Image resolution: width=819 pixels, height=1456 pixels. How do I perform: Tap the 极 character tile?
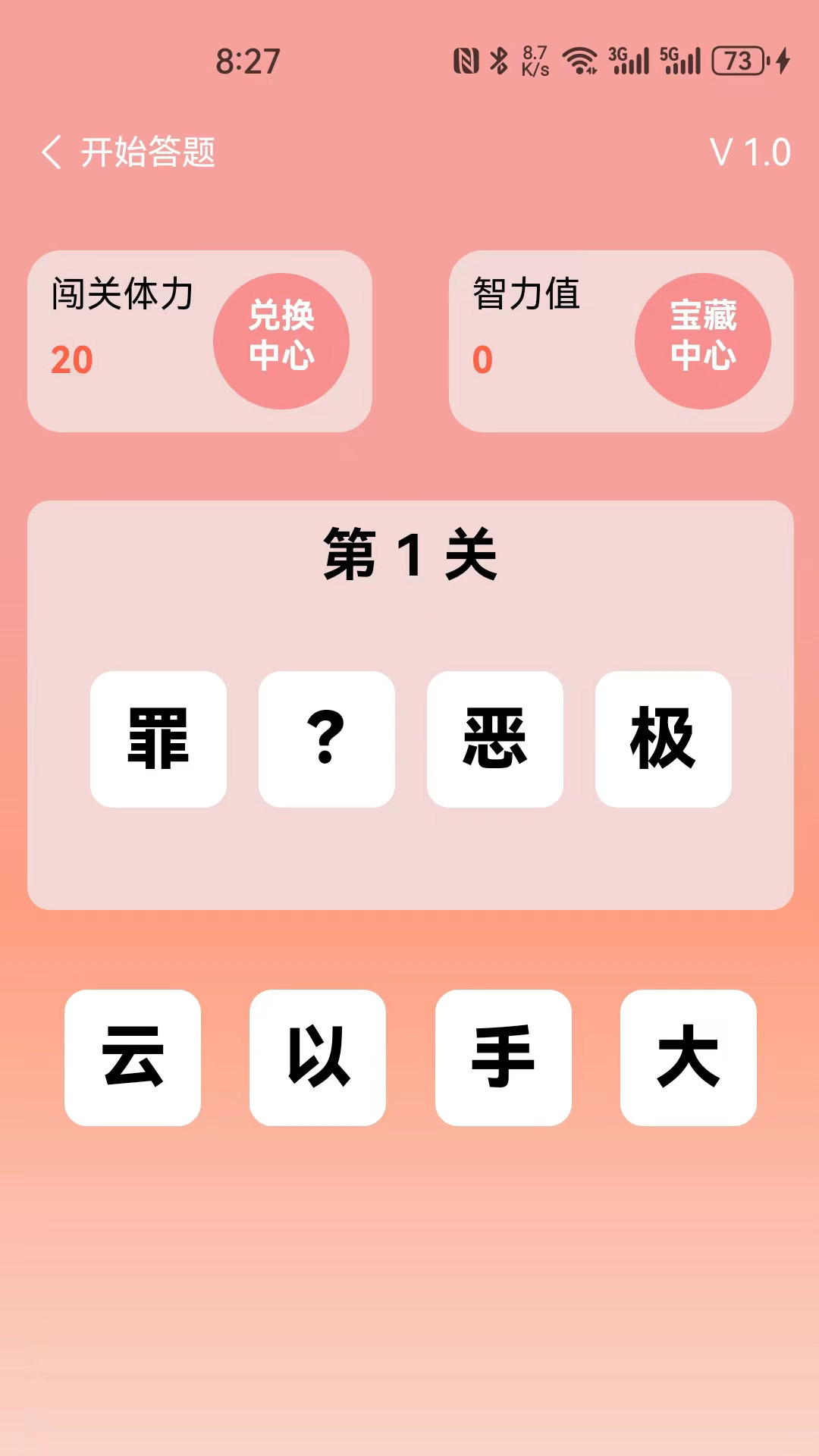(663, 739)
